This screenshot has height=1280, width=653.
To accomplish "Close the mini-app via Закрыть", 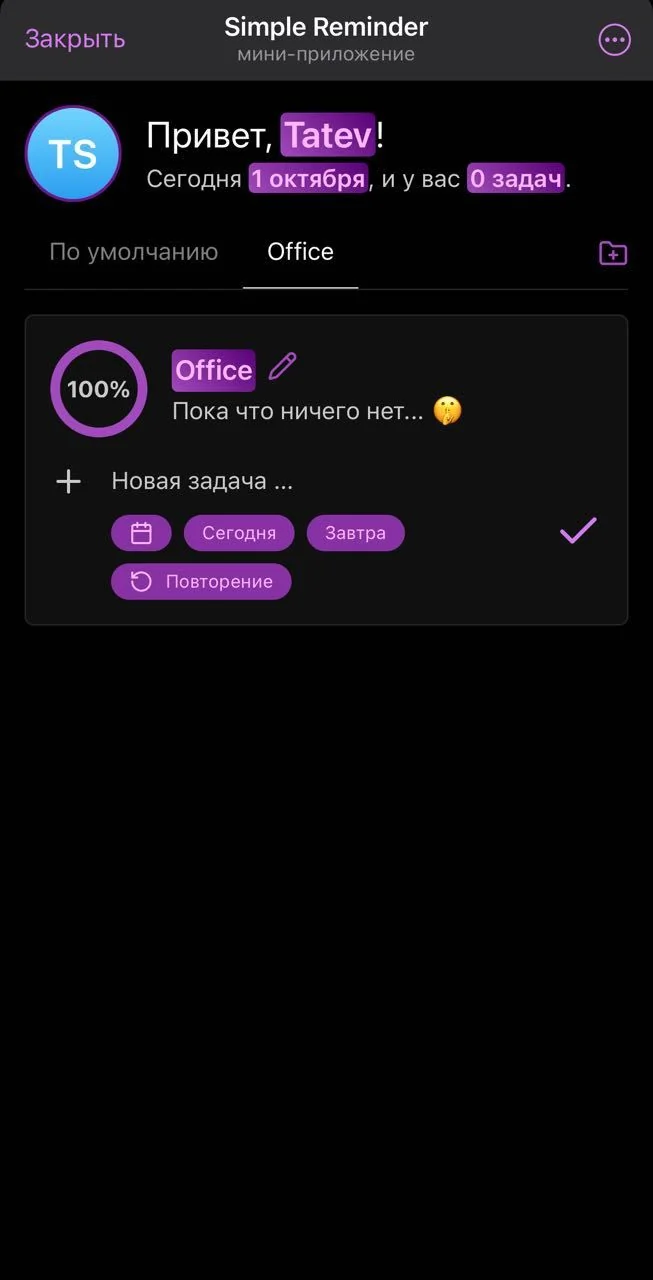I will [75, 39].
